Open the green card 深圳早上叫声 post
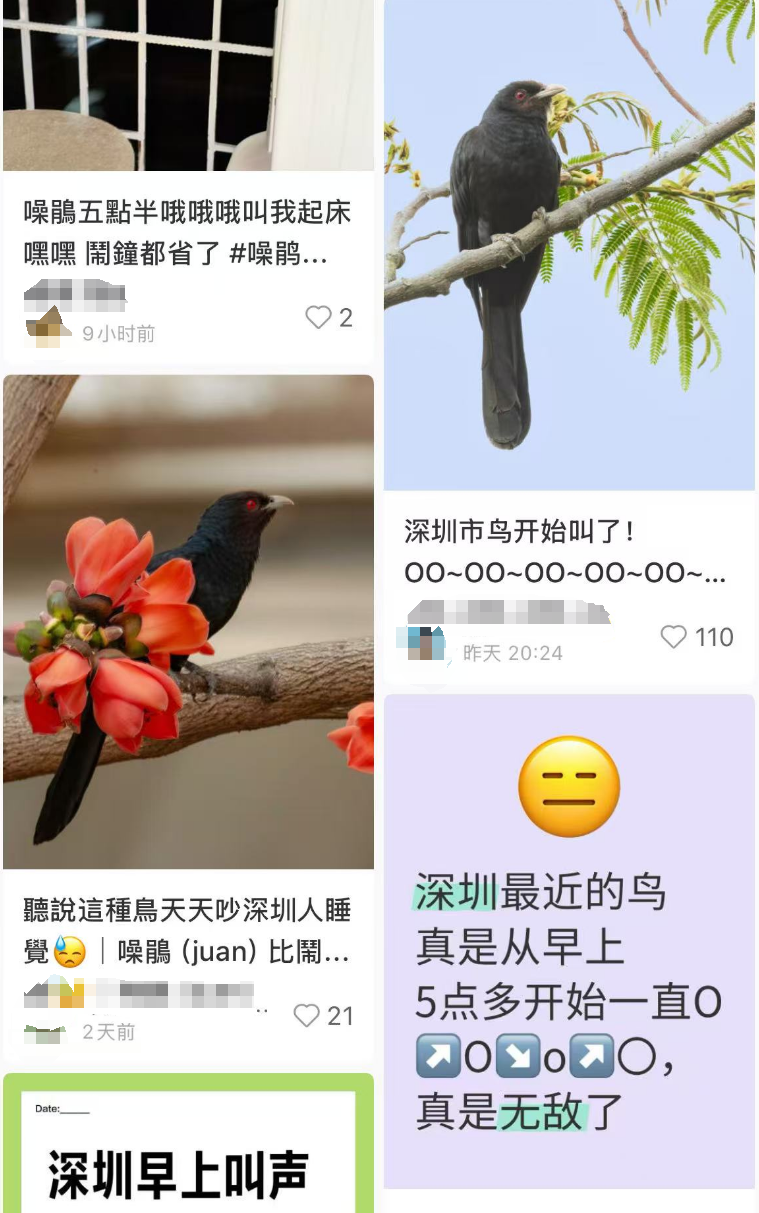759x1213 pixels. (x=188, y=1143)
